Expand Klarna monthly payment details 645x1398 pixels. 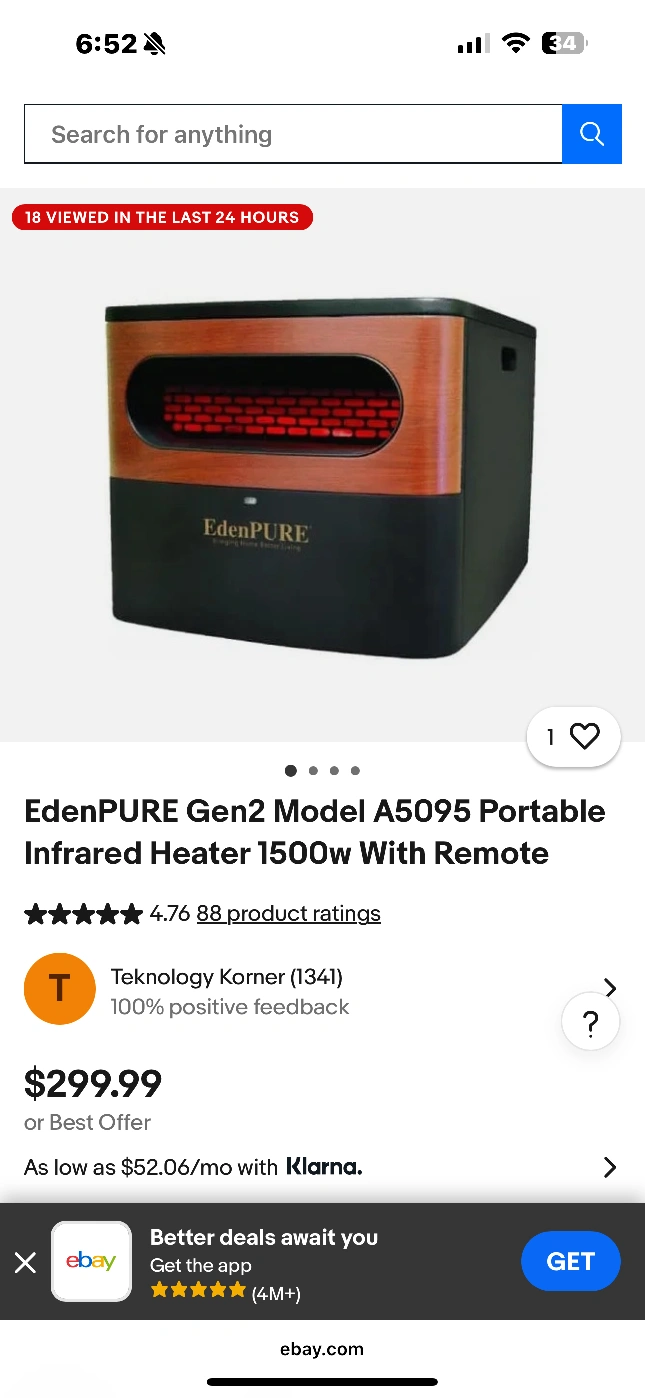click(x=609, y=1167)
